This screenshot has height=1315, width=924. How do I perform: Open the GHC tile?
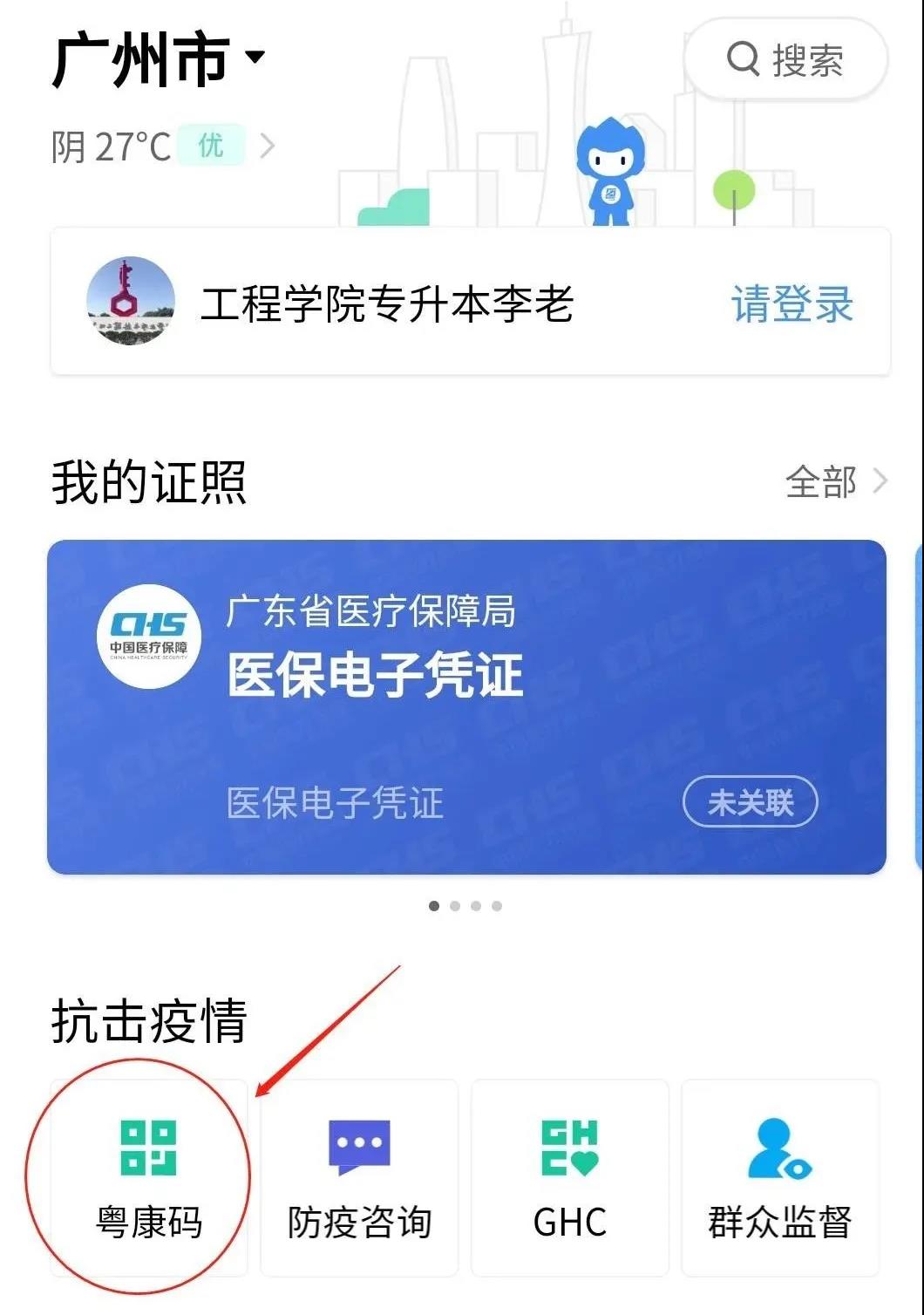click(x=570, y=1177)
